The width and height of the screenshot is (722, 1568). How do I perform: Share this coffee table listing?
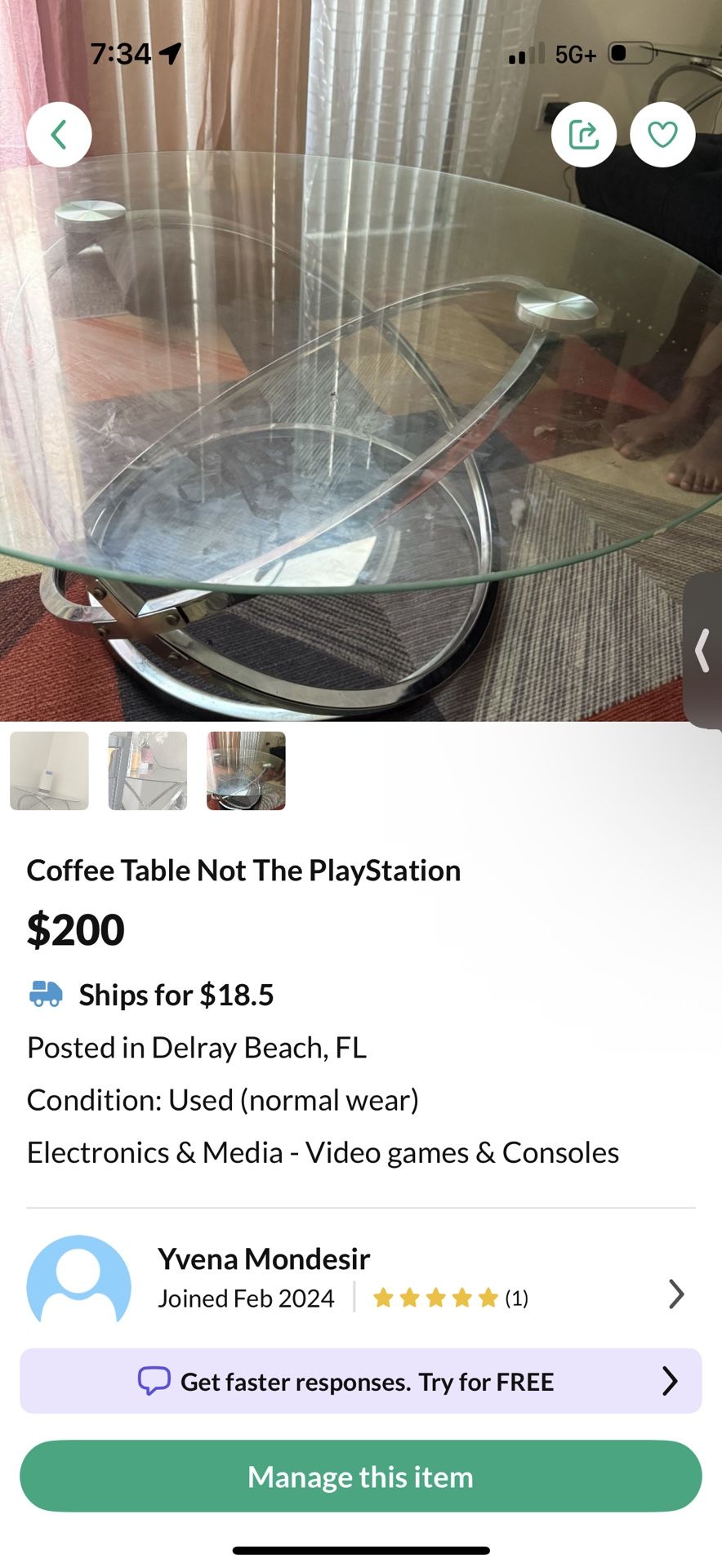(x=583, y=135)
